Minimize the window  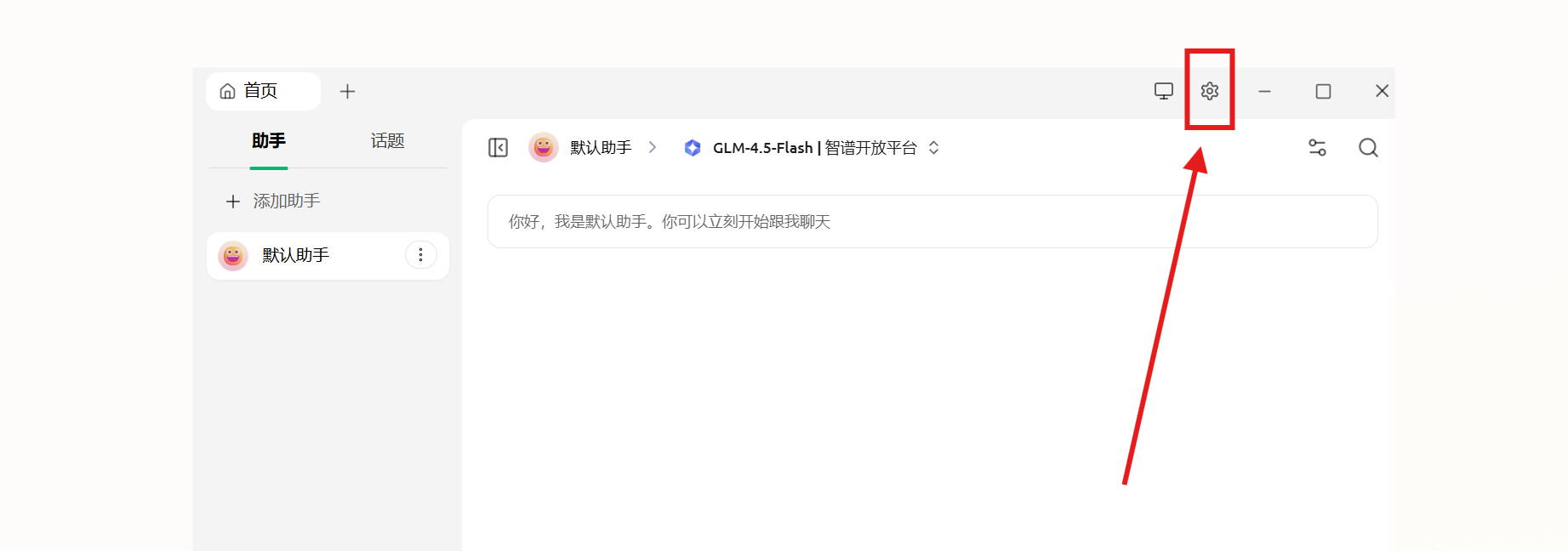[x=1264, y=91]
